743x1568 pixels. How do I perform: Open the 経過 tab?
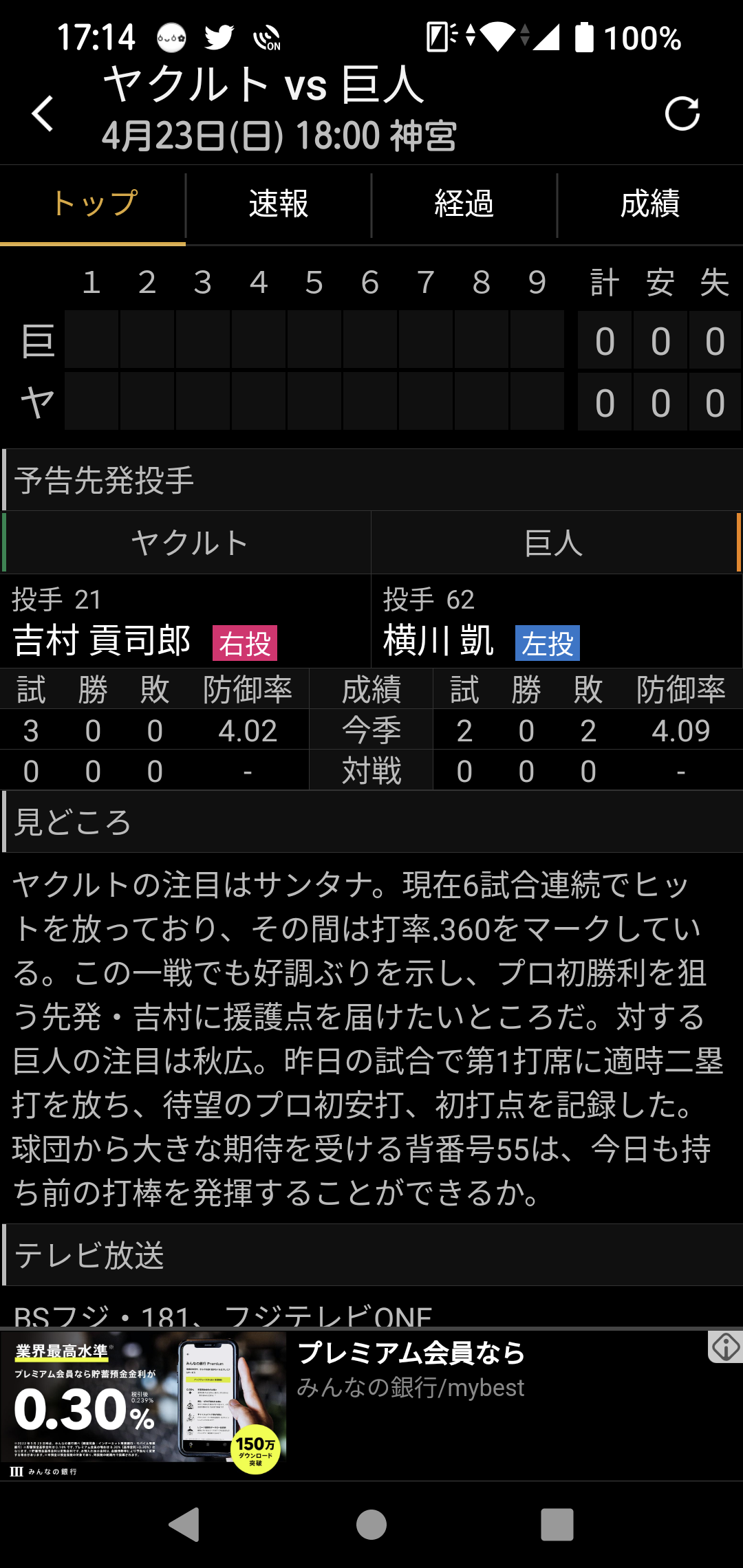(464, 204)
